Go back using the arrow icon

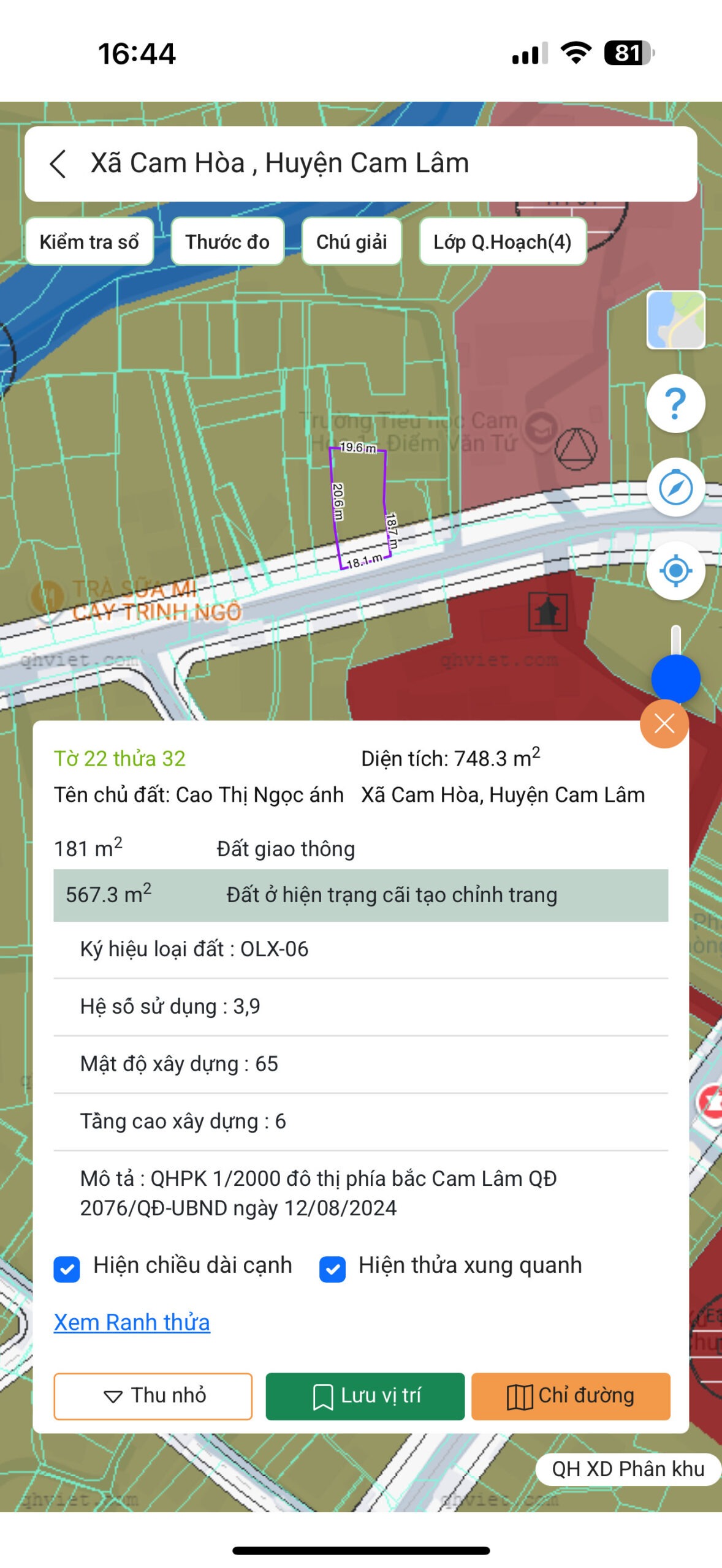click(58, 164)
